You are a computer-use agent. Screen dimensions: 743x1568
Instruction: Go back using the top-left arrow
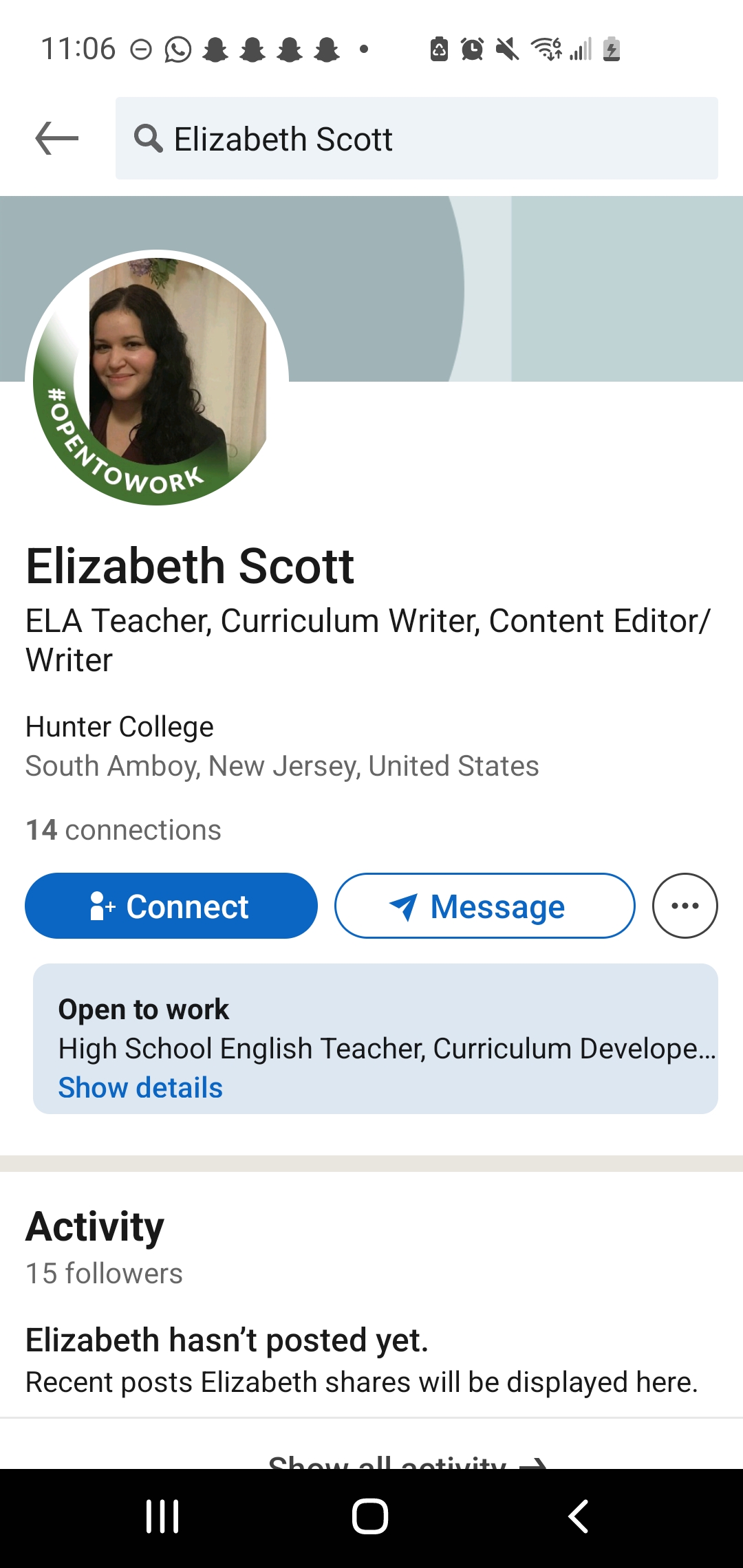57,138
